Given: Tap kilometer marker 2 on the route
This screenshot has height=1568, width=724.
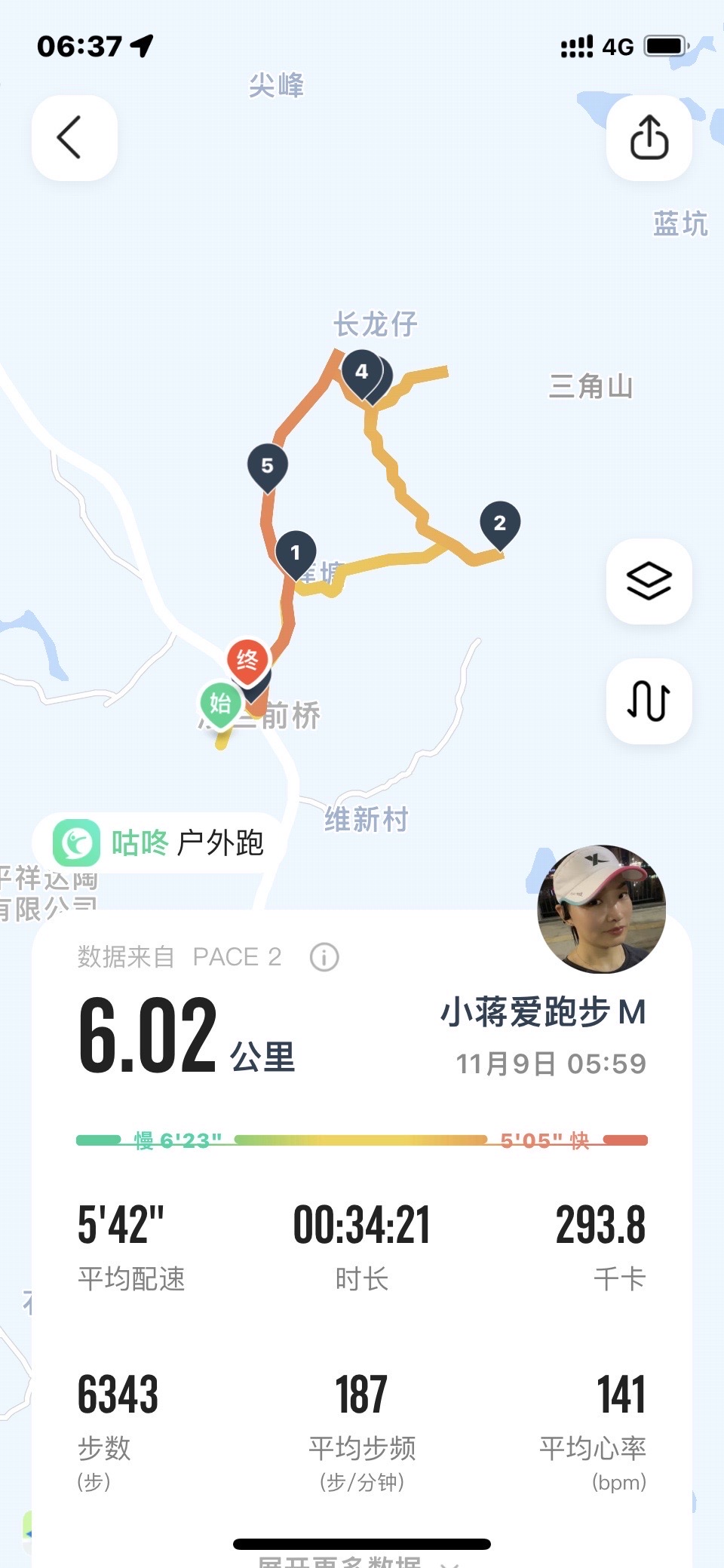Looking at the screenshot, I should [x=499, y=523].
